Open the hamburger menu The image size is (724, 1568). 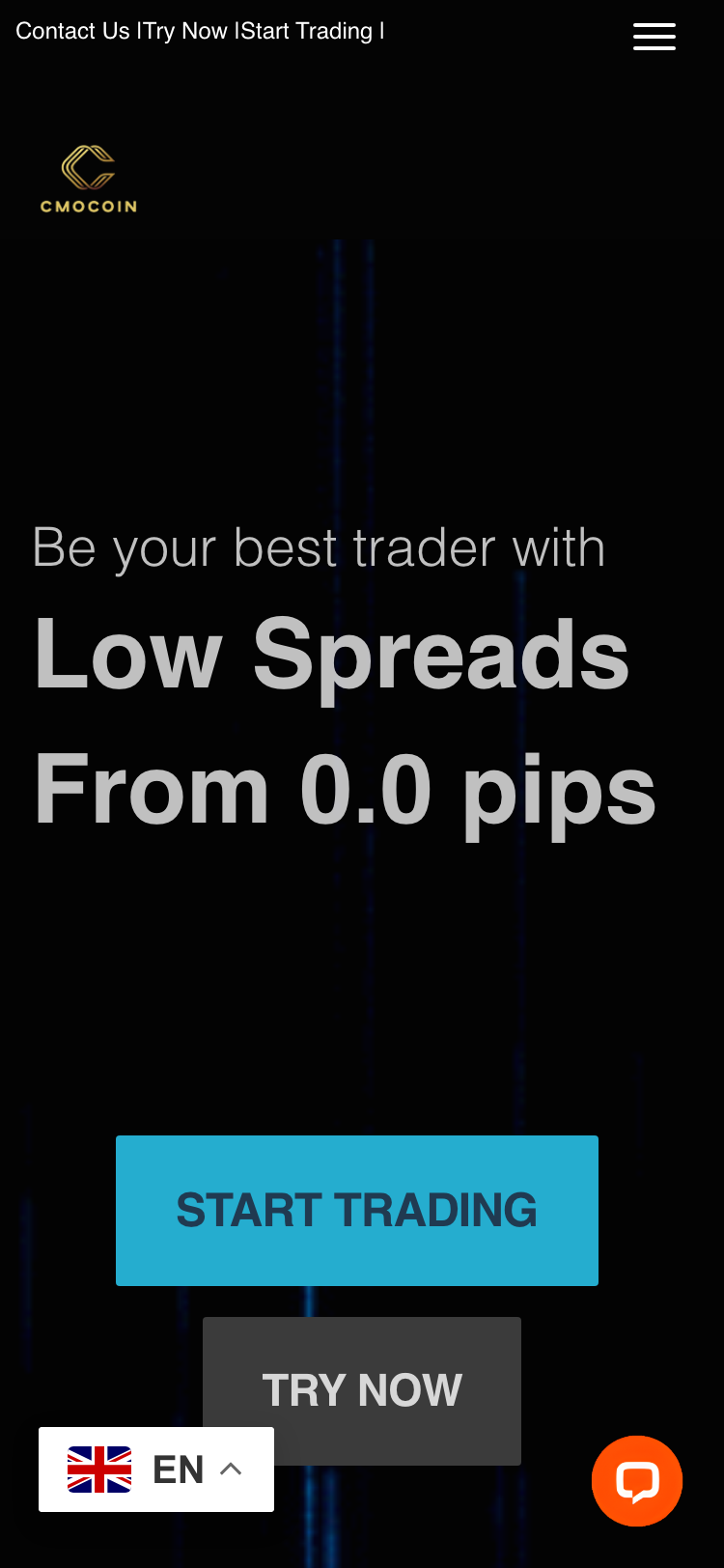coord(654,37)
